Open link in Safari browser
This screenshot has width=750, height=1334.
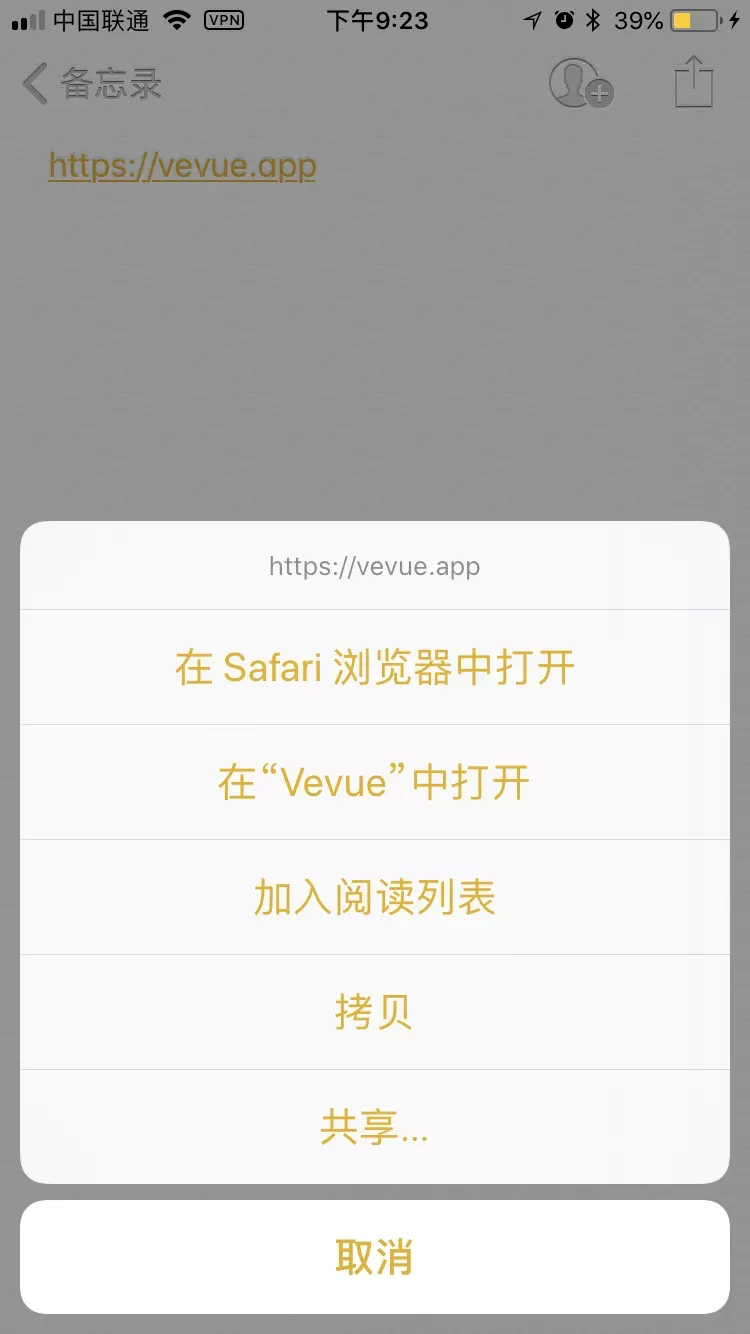375,667
